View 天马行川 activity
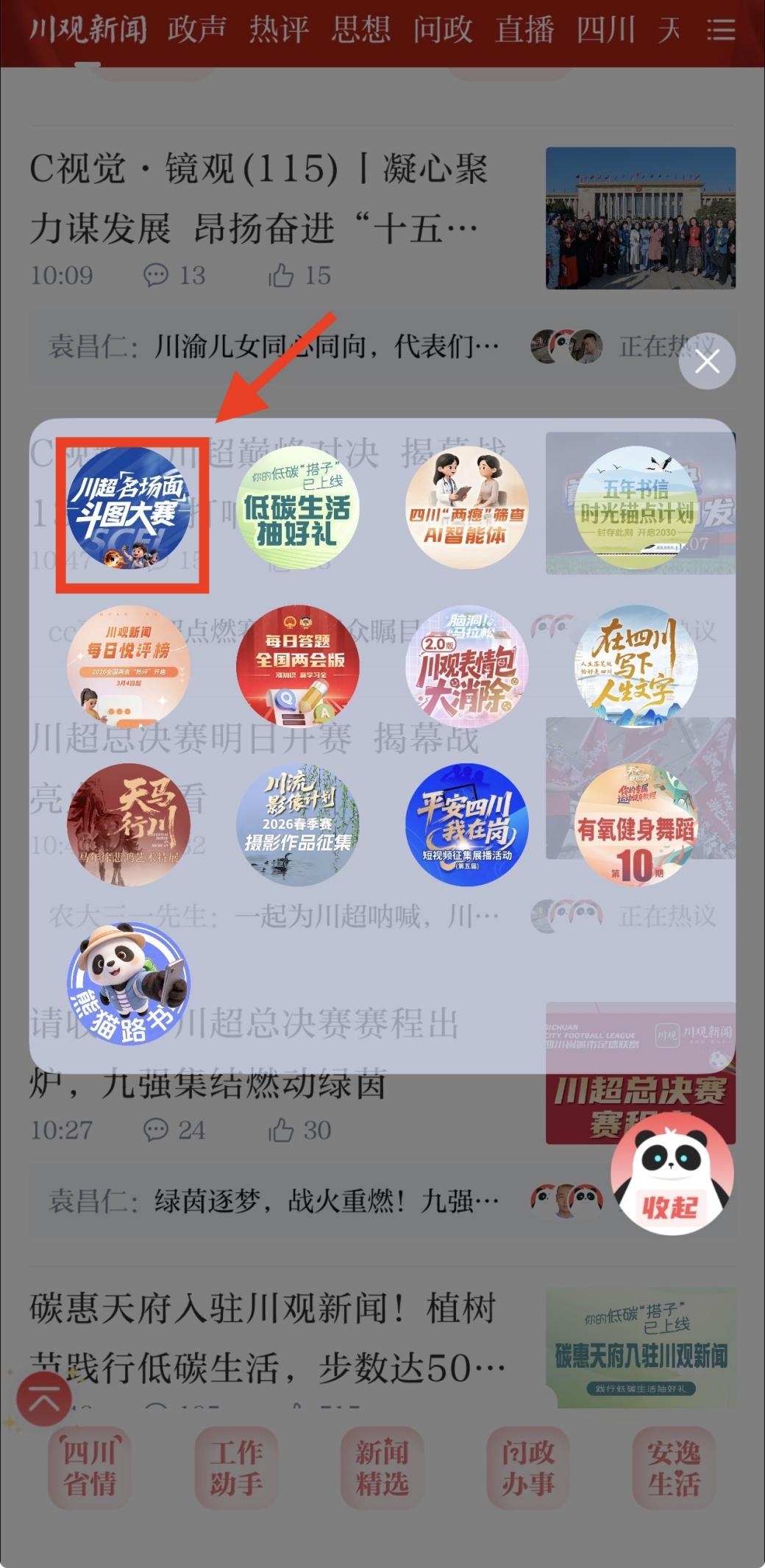This screenshot has width=765, height=1568. coord(129,825)
